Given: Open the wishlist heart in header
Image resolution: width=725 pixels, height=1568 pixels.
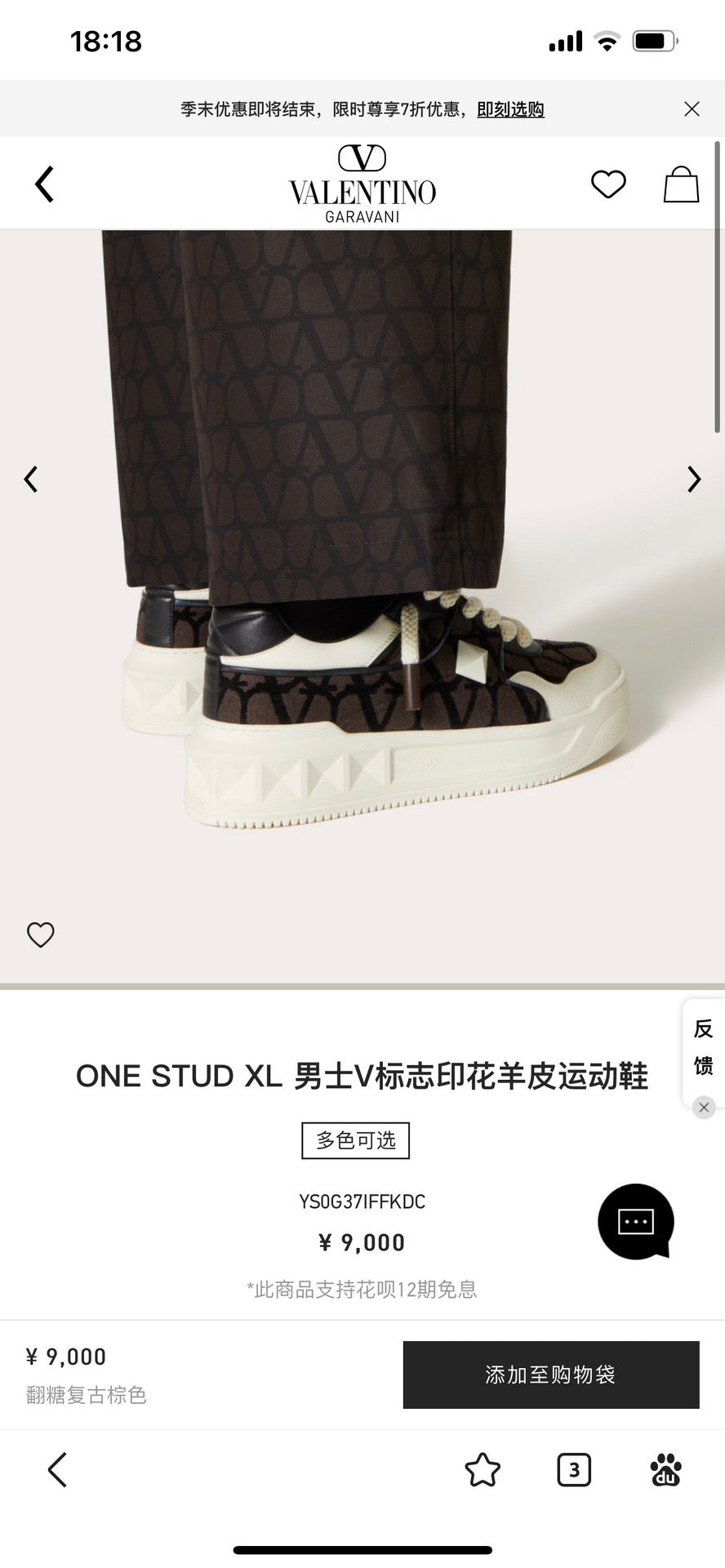Looking at the screenshot, I should (x=608, y=184).
